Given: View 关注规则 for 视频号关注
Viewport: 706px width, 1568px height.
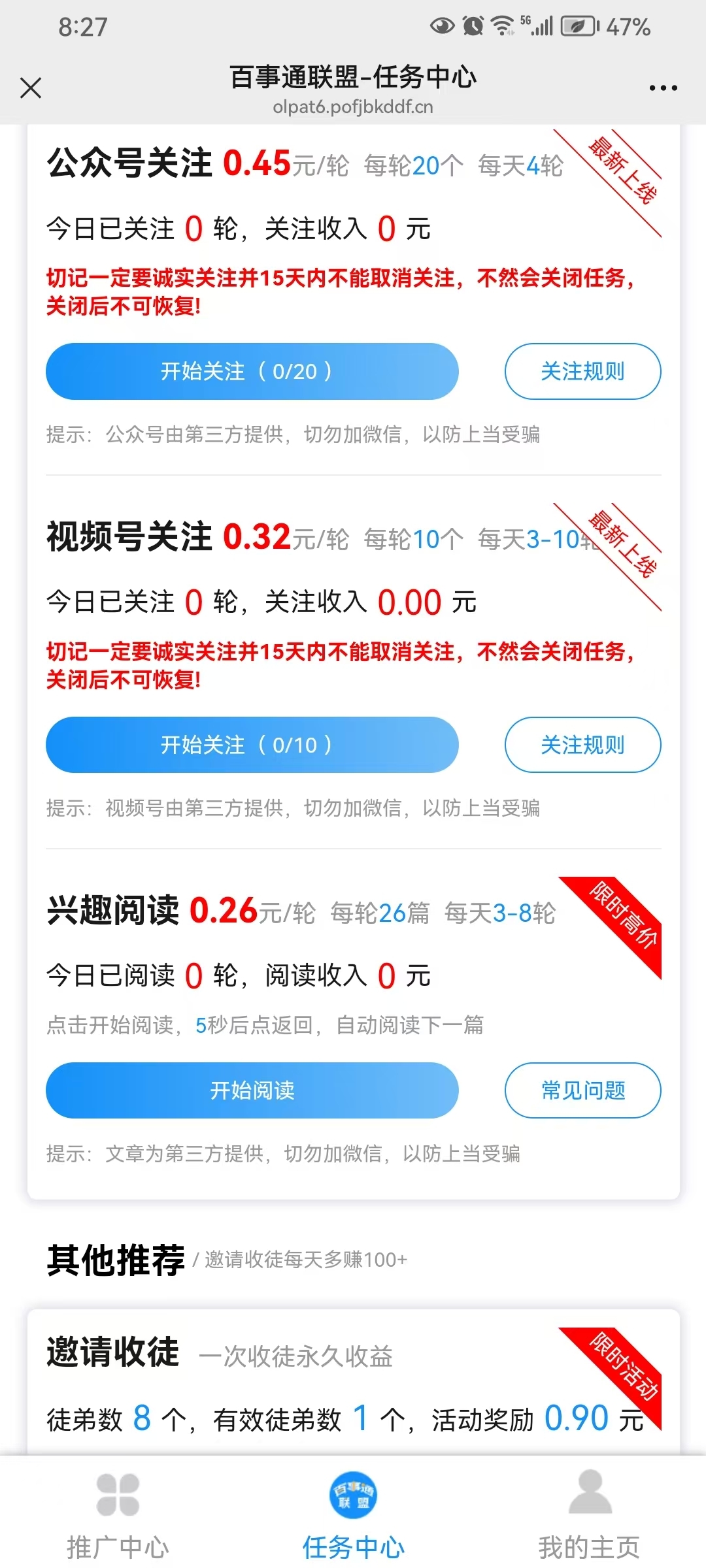Looking at the screenshot, I should tap(582, 745).
